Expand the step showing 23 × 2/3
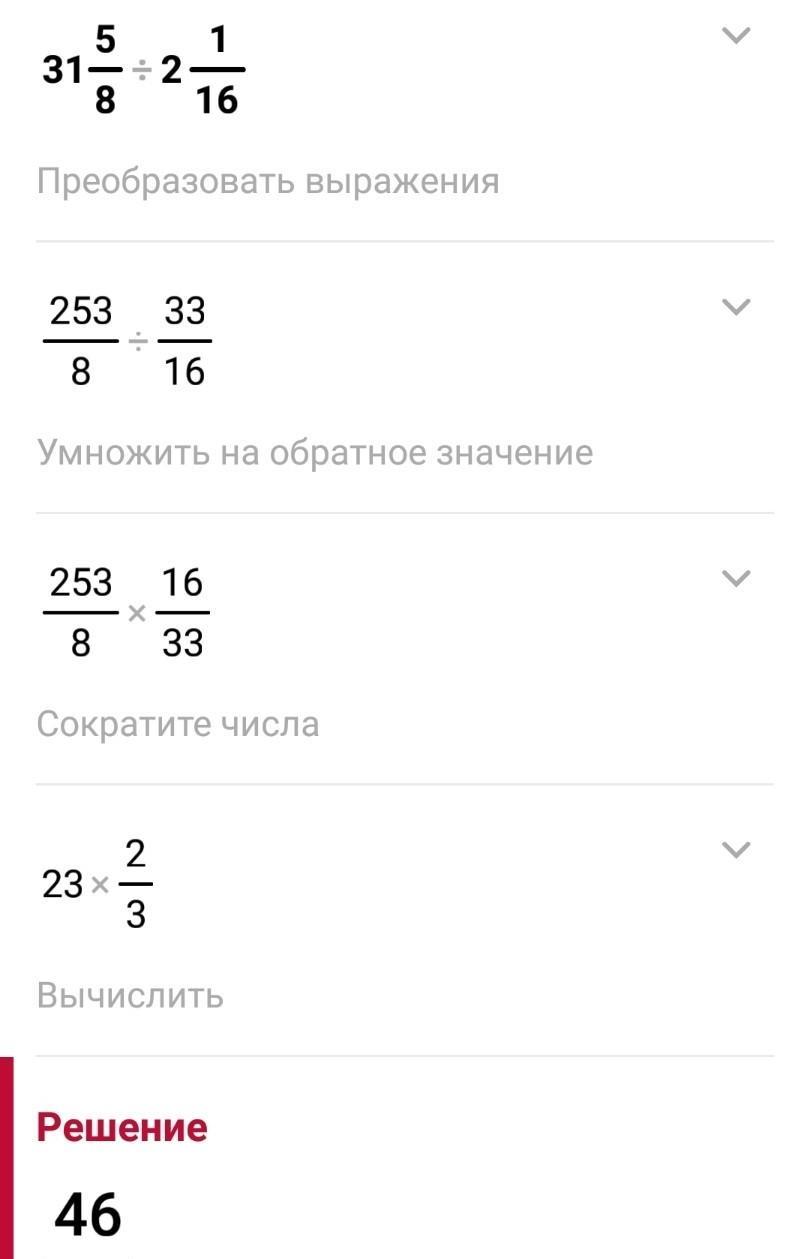809x1259 pixels. 736,850
